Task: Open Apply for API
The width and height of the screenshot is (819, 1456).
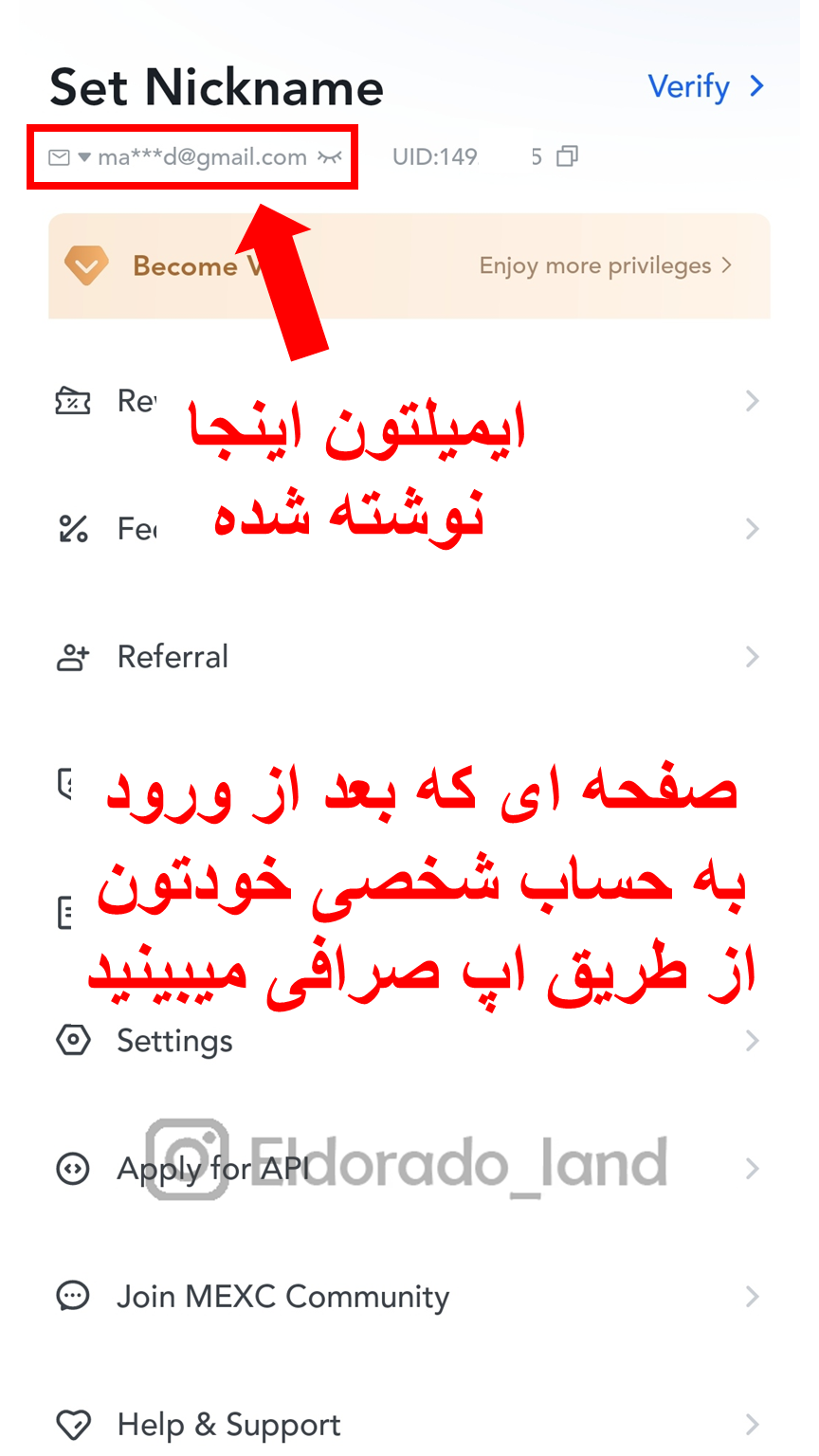Action: point(409,1169)
